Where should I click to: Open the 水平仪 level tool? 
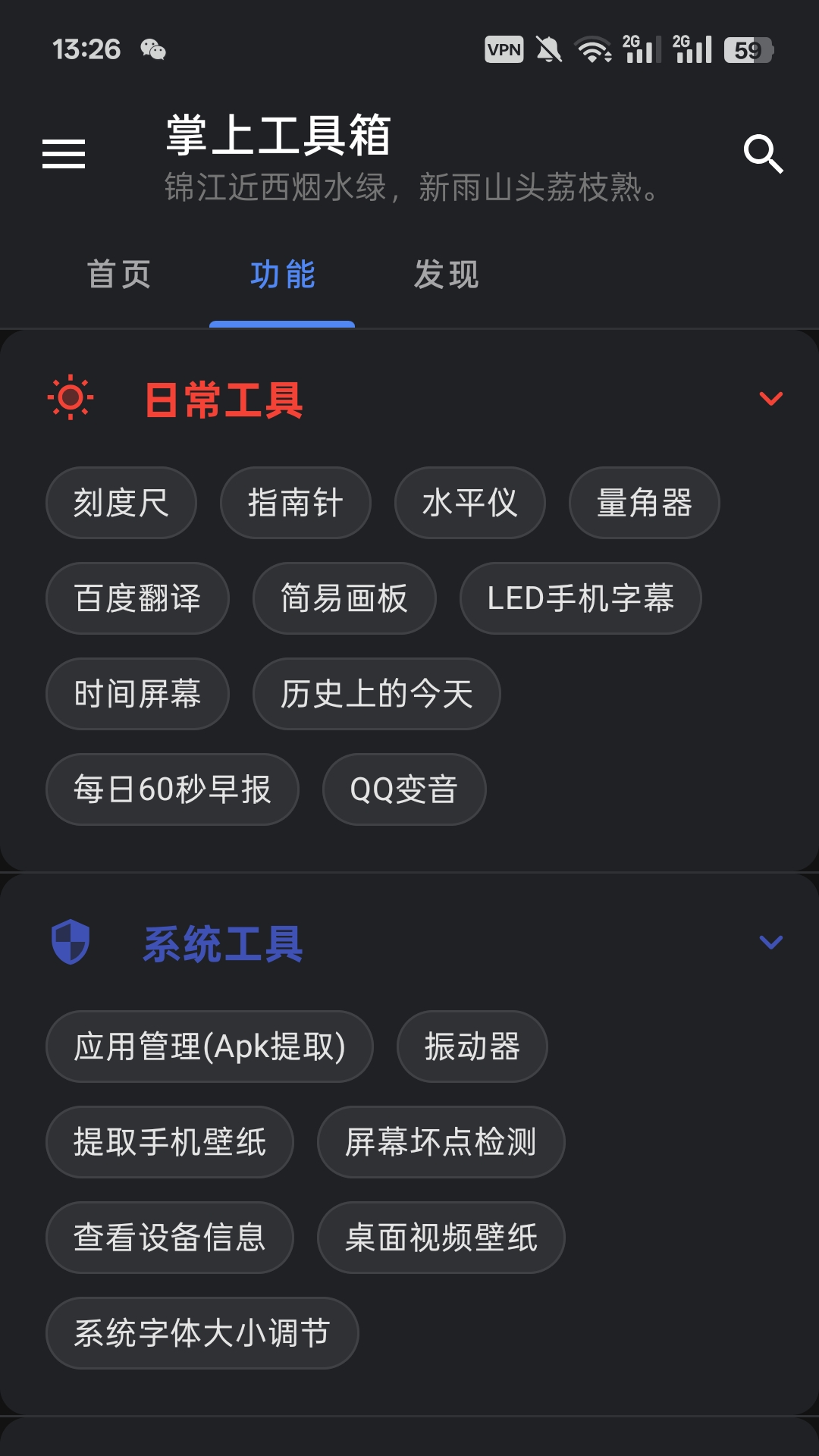(x=469, y=503)
